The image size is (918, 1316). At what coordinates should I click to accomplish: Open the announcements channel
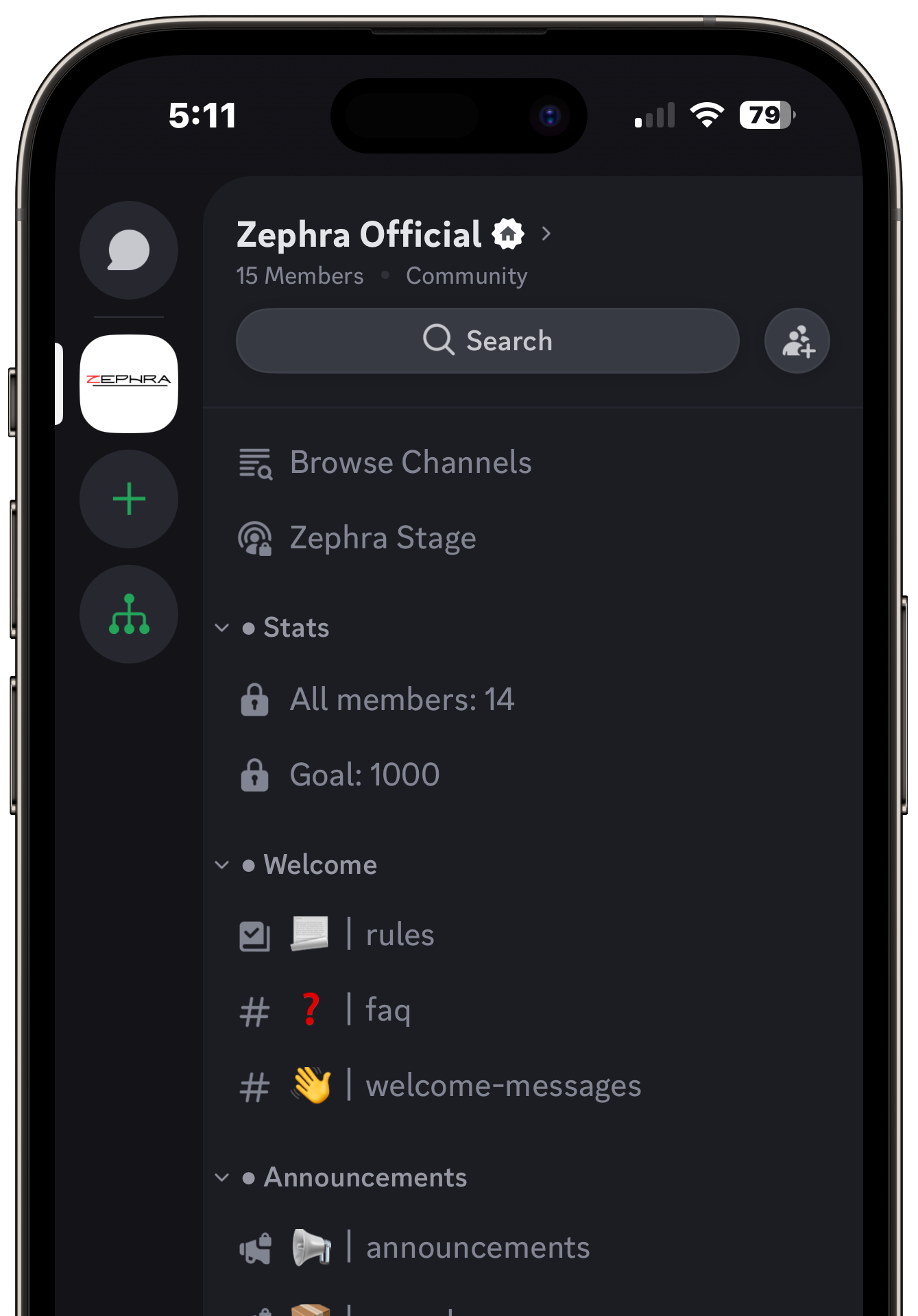[x=477, y=1247]
